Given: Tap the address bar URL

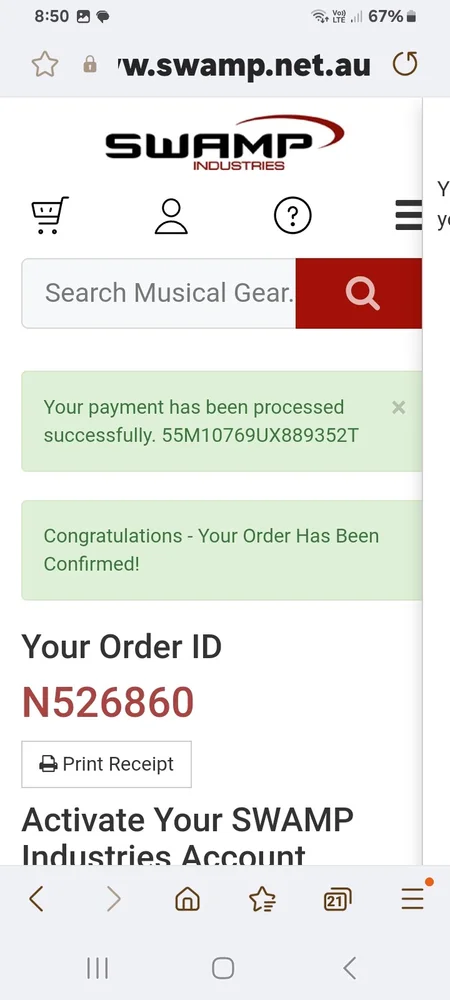Looking at the screenshot, I should (x=244, y=64).
